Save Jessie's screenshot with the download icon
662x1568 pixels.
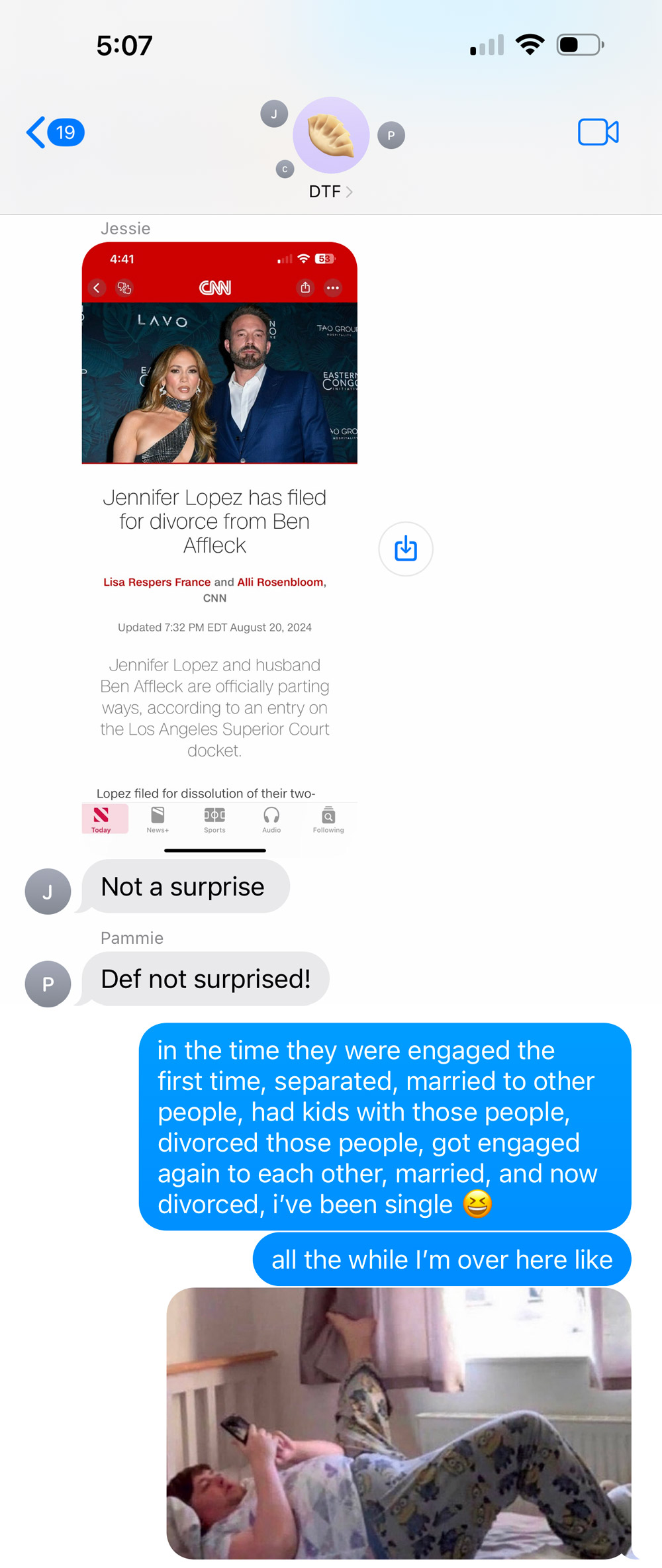click(405, 549)
